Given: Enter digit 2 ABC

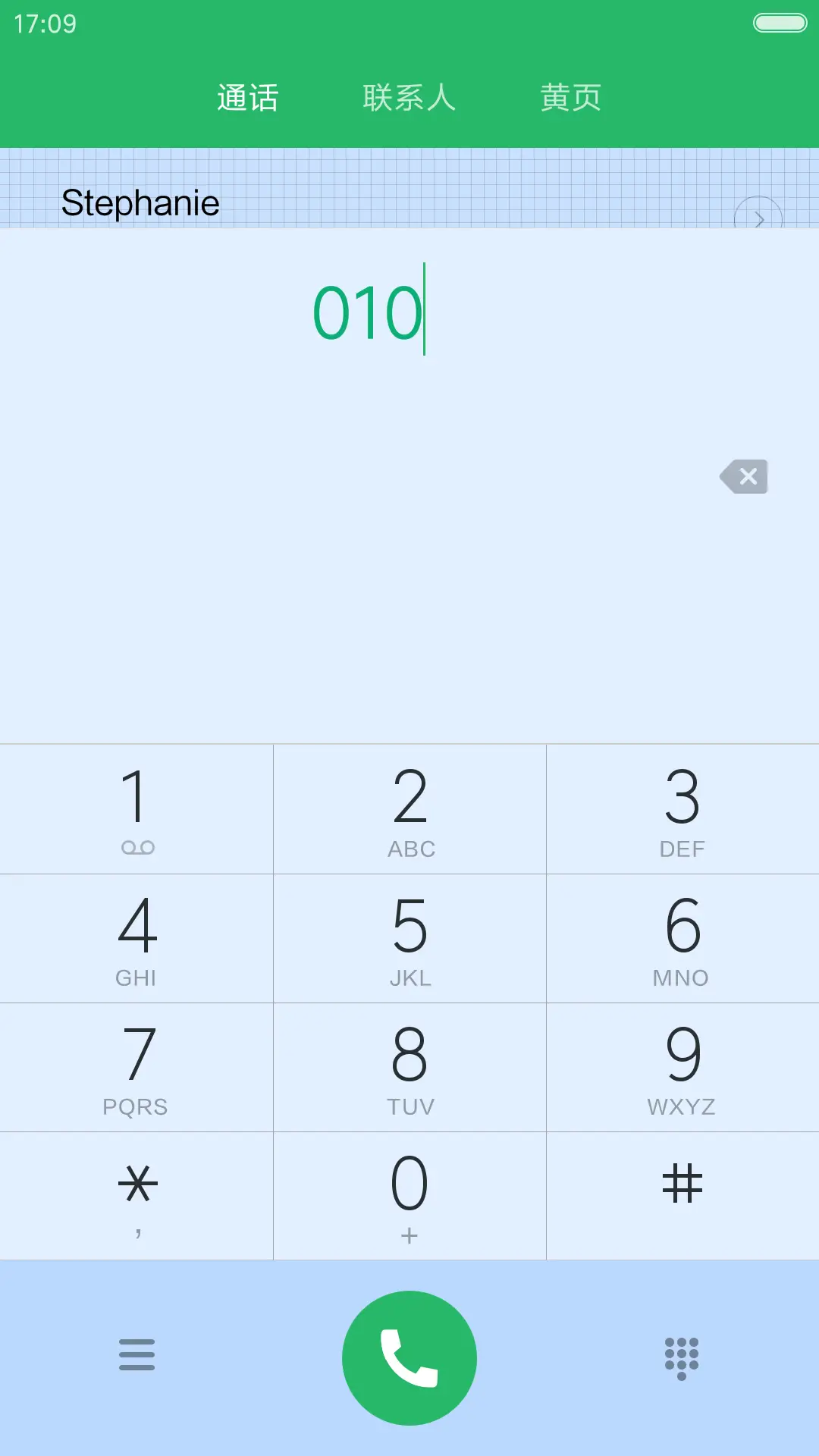Looking at the screenshot, I should (409, 808).
